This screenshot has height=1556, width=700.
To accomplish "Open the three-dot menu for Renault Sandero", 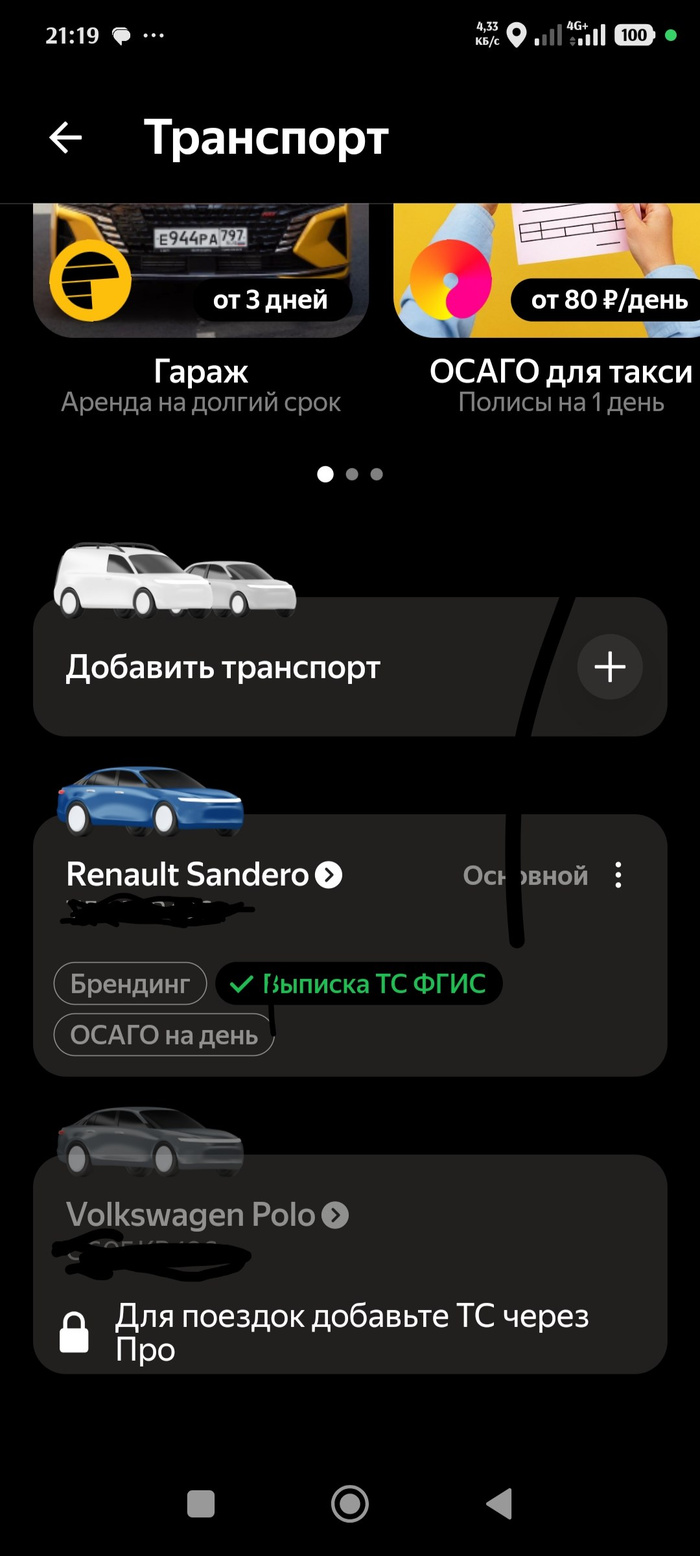I will (x=618, y=875).
